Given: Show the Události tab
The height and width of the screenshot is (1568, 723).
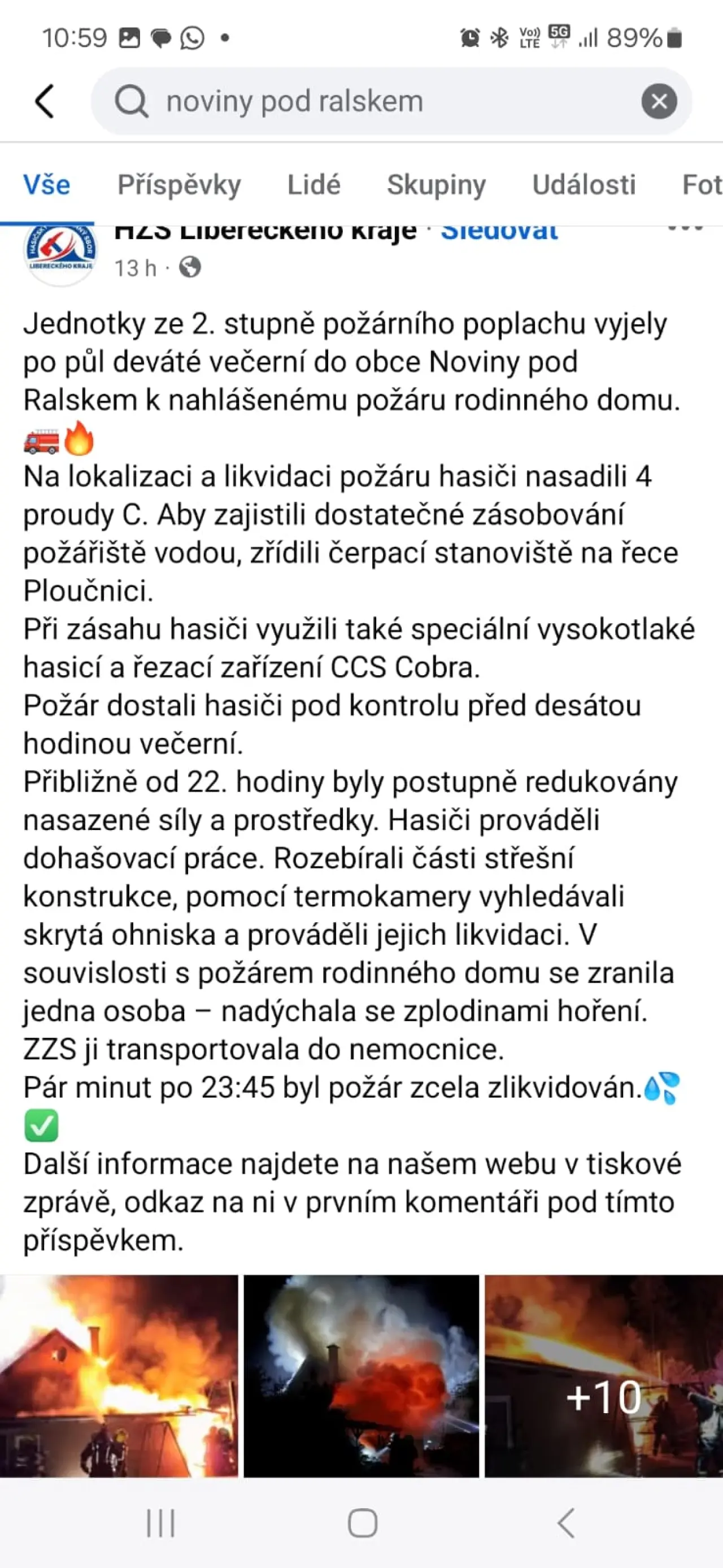Looking at the screenshot, I should click(583, 185).
